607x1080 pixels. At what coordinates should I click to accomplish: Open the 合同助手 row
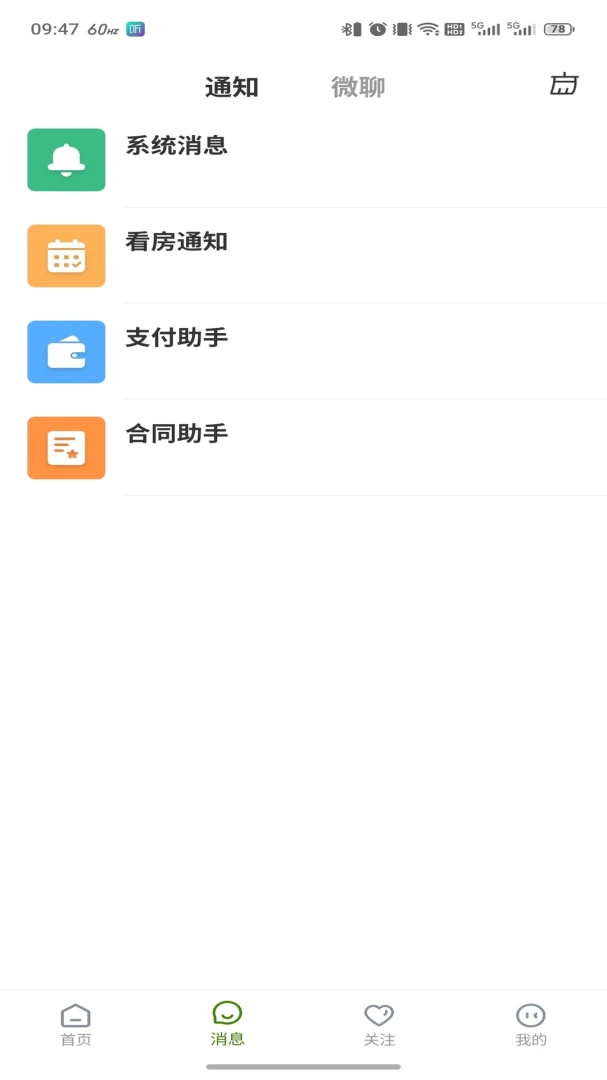(303, 448)
